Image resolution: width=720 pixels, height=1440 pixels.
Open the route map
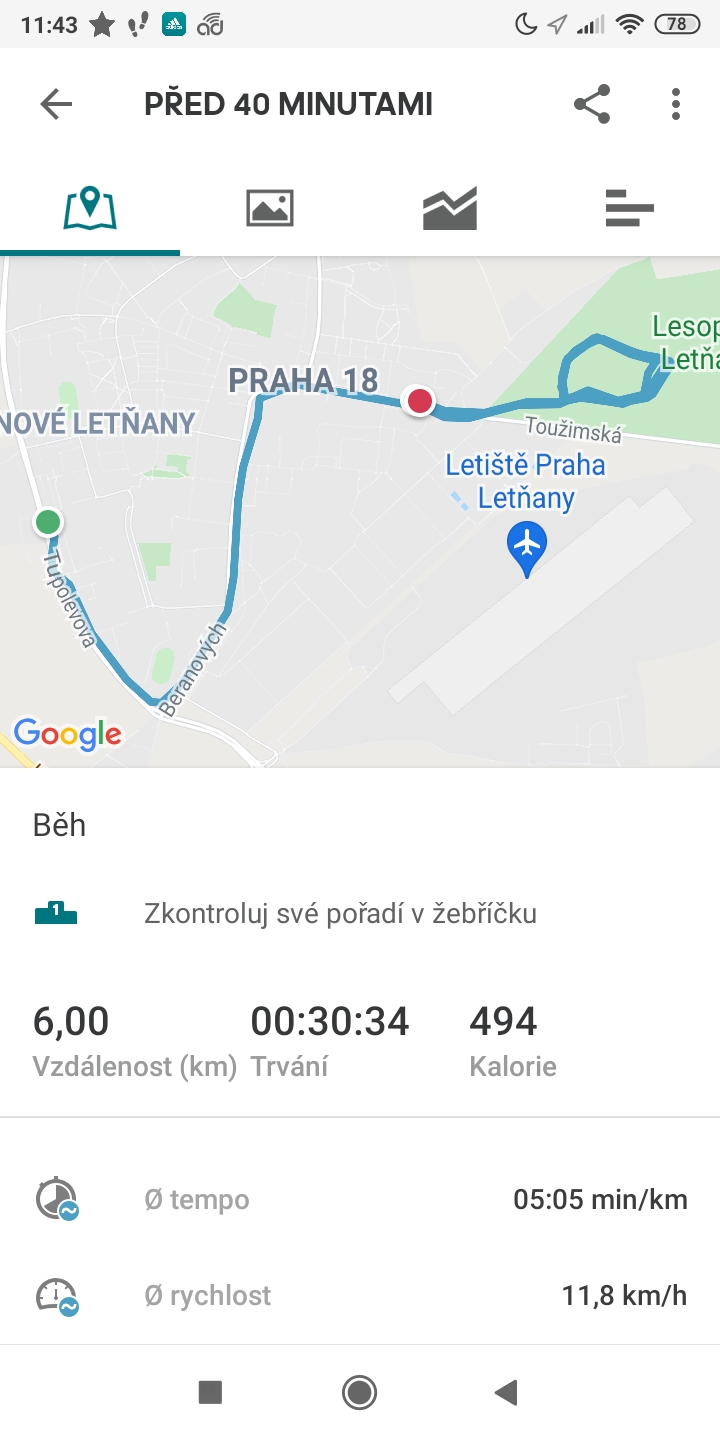pyautogui.click(x=360, y=512)
